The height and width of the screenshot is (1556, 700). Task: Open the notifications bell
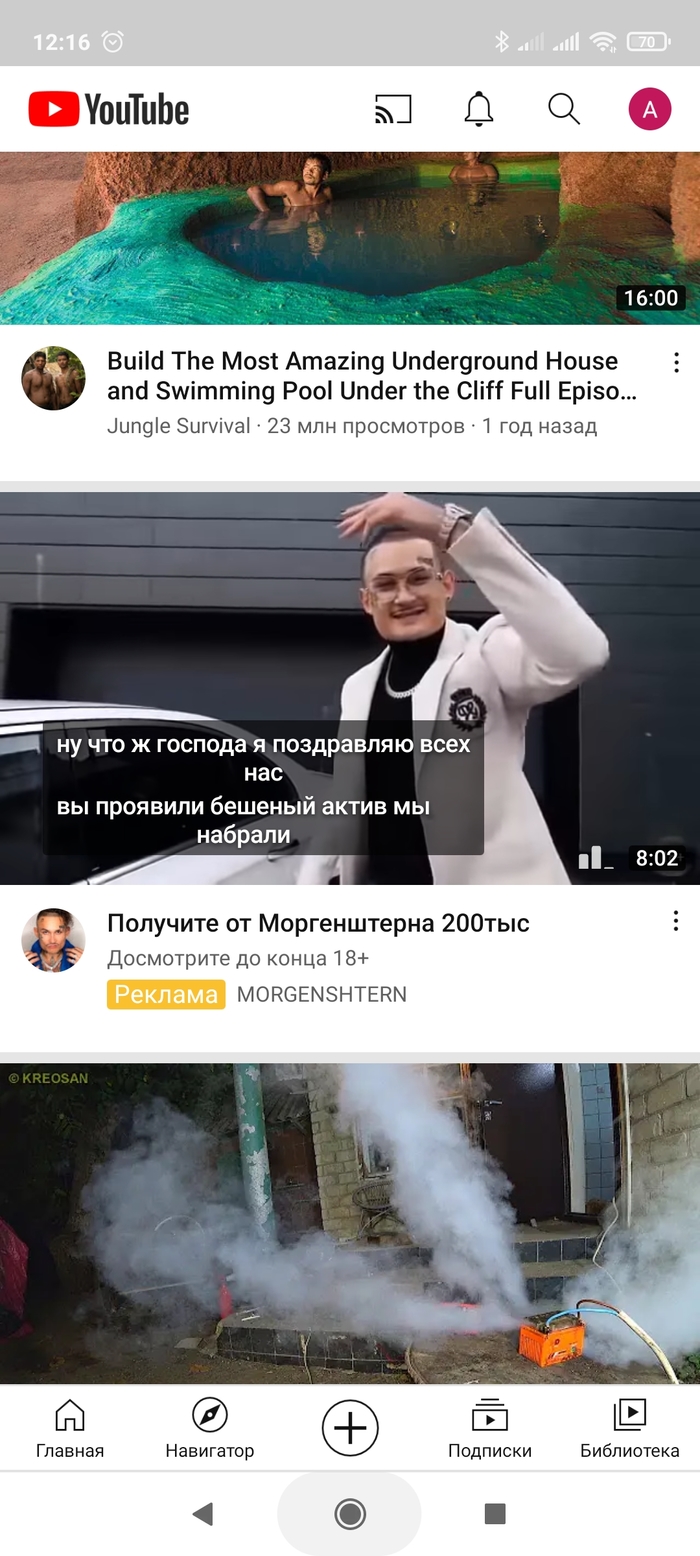point(479,109)
